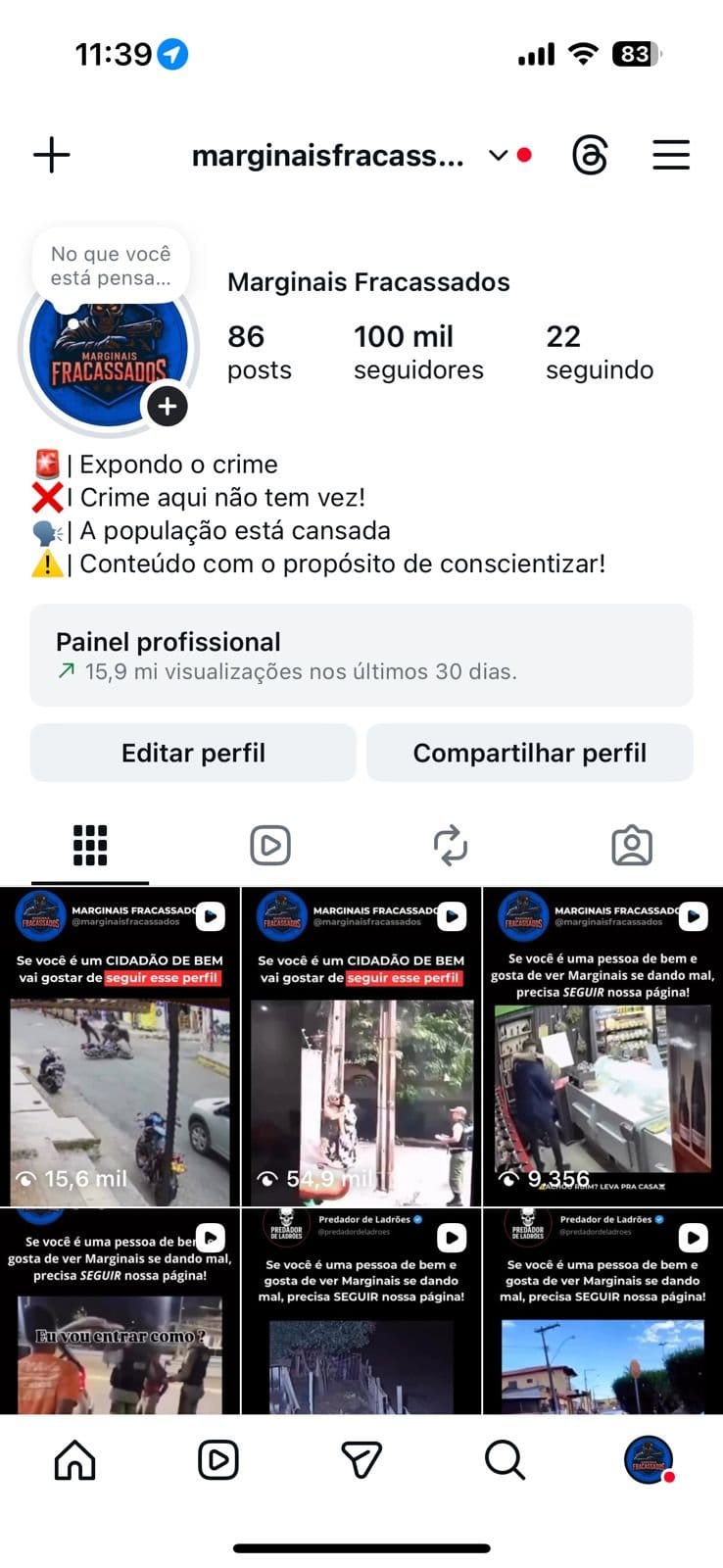Tap the add story plus on profile picture
The width and height of the screenshot is (723, 1568).
point(169,405)
